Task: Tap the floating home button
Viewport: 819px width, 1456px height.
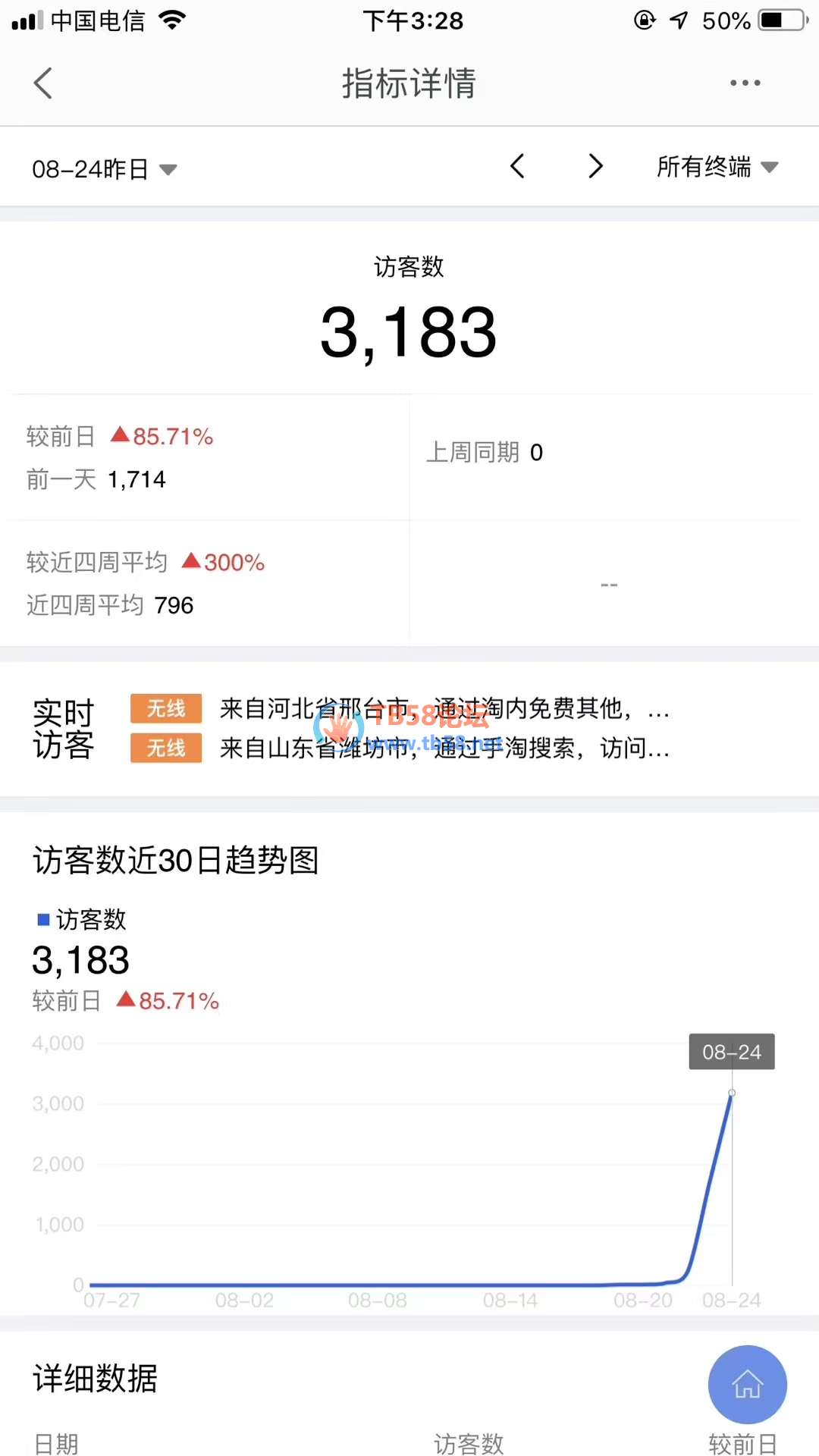Action: click(747, 1384)
